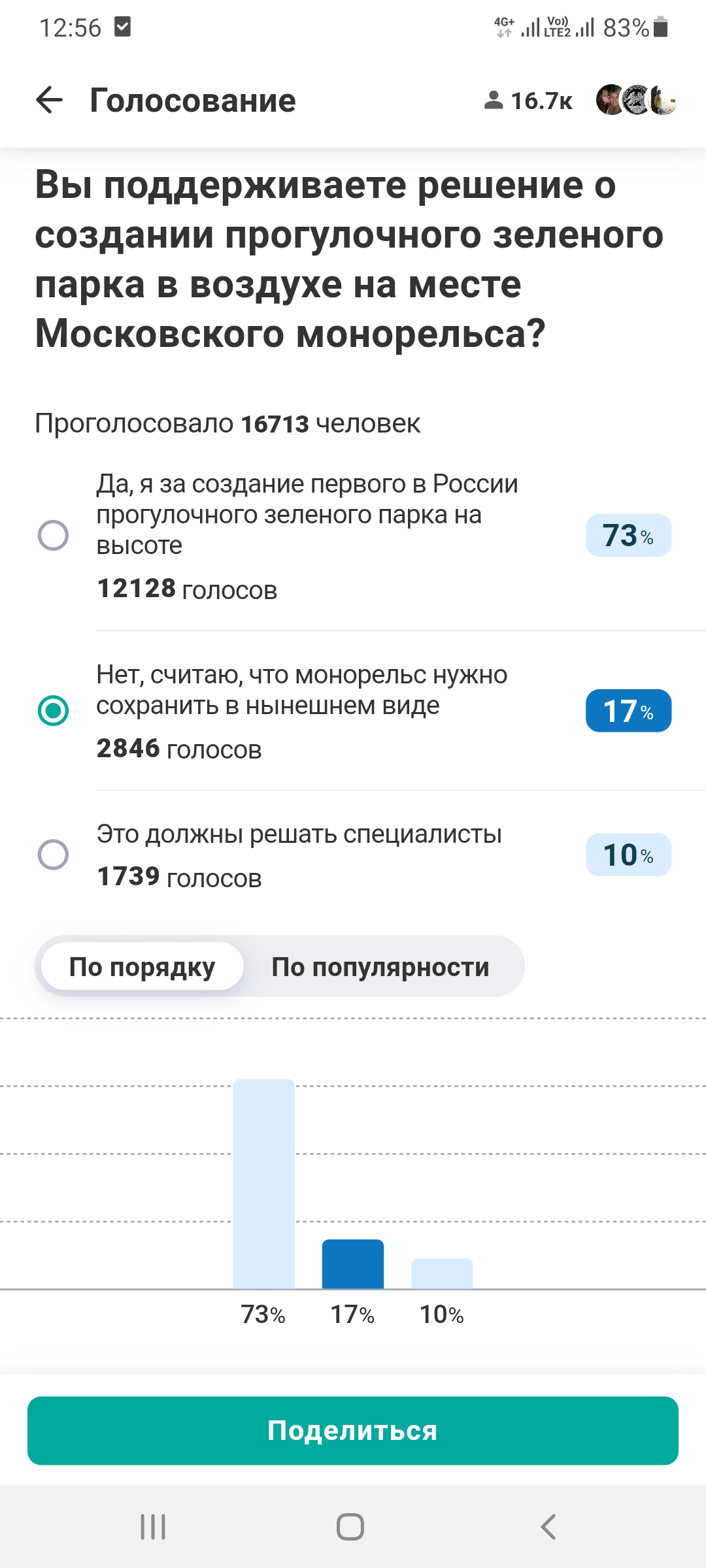Open recent apps from the navigation bar

coord(153,1527)
